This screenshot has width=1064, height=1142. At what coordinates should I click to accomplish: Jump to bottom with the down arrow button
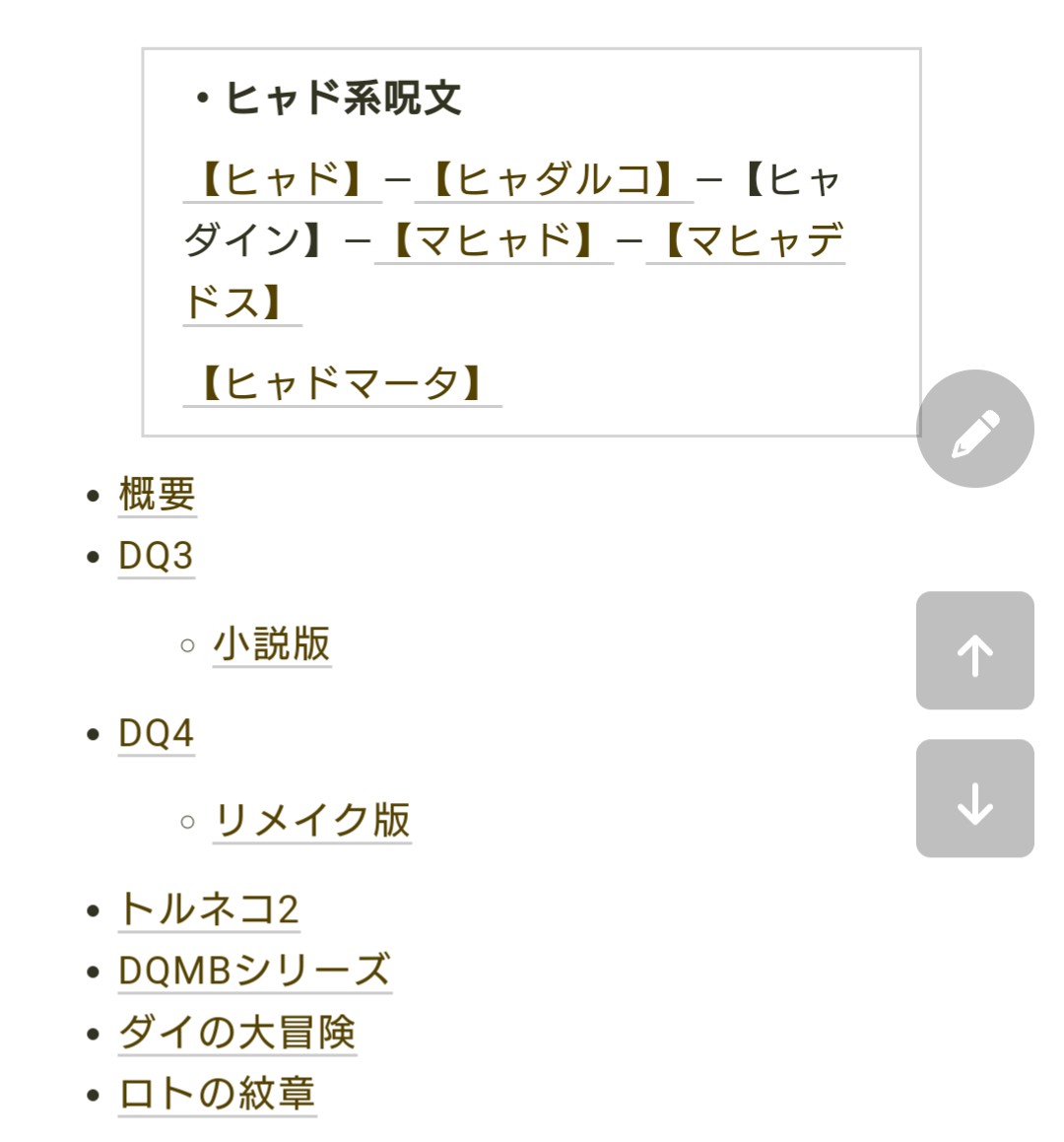coord(974,798)
